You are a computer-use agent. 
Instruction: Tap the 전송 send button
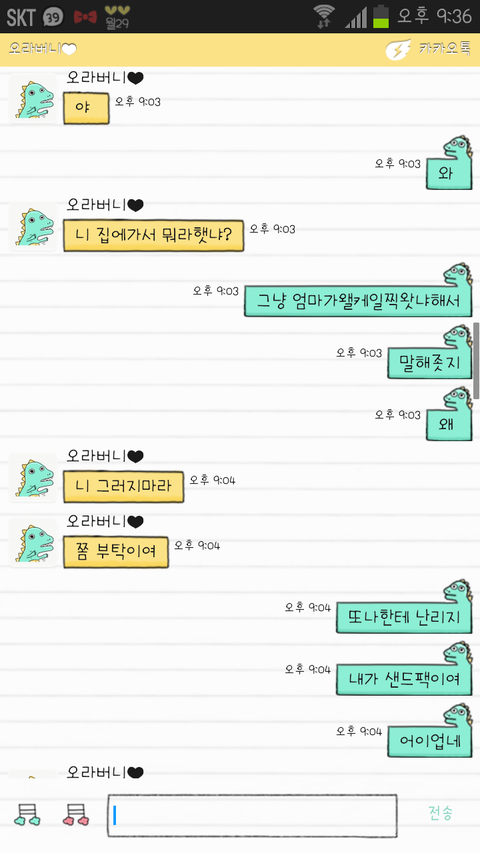[x=440, y=813]
